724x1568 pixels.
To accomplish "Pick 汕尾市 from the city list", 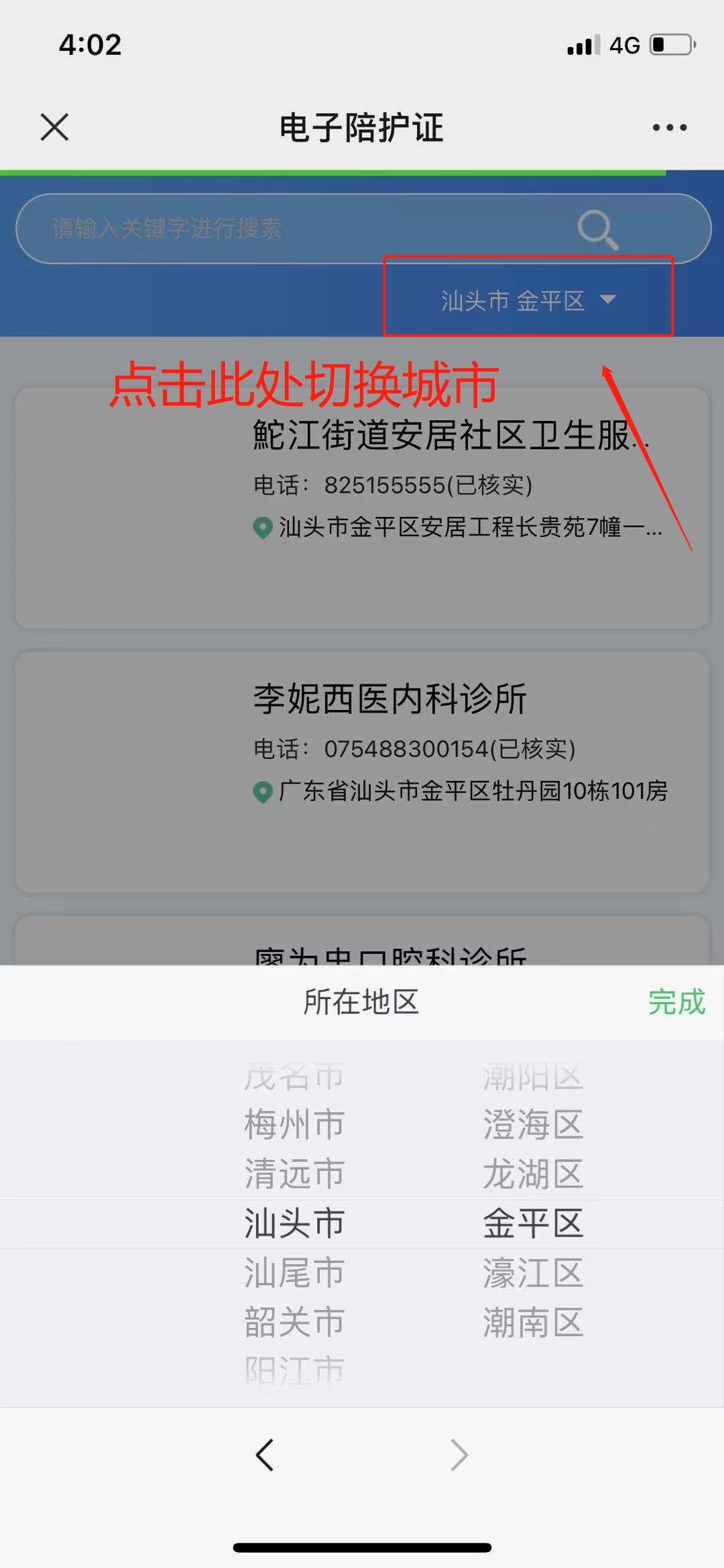I will coord(294,1272).
